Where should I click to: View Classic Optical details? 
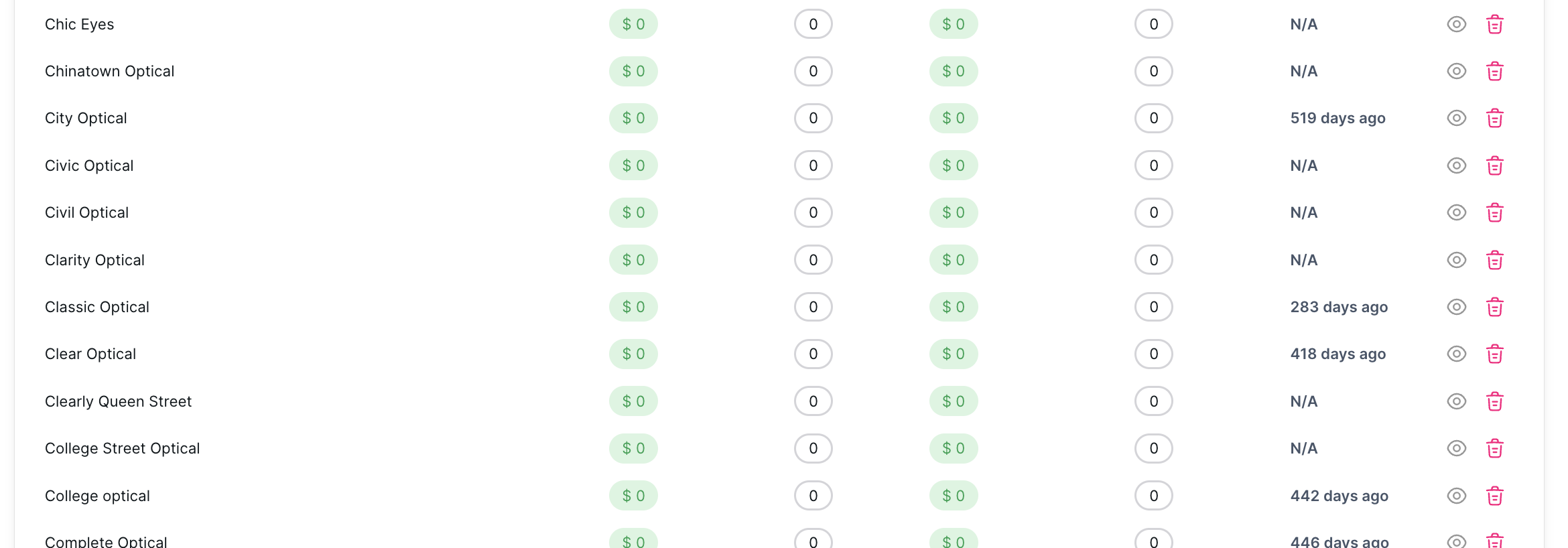coord(1456,307)
